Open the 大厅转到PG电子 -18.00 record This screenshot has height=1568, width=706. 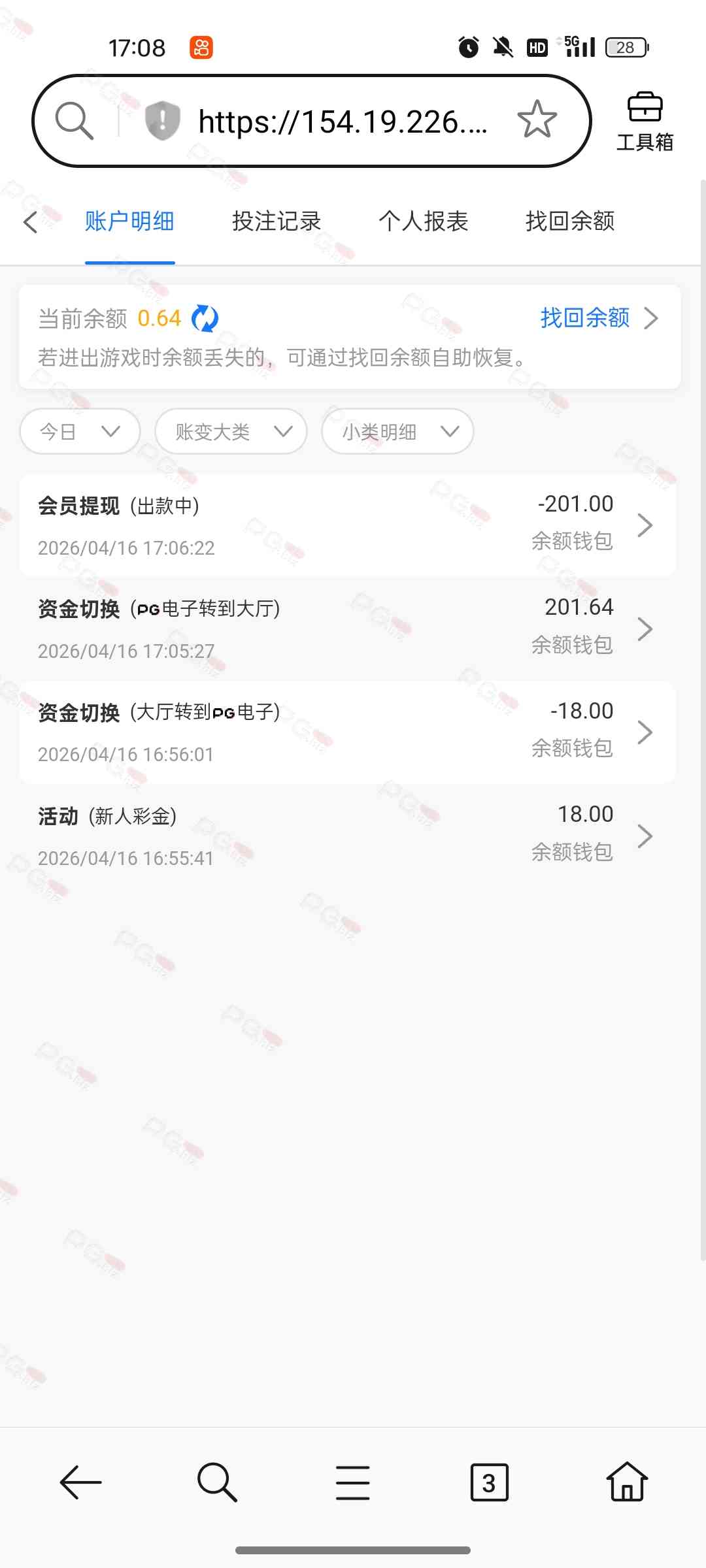346,732
